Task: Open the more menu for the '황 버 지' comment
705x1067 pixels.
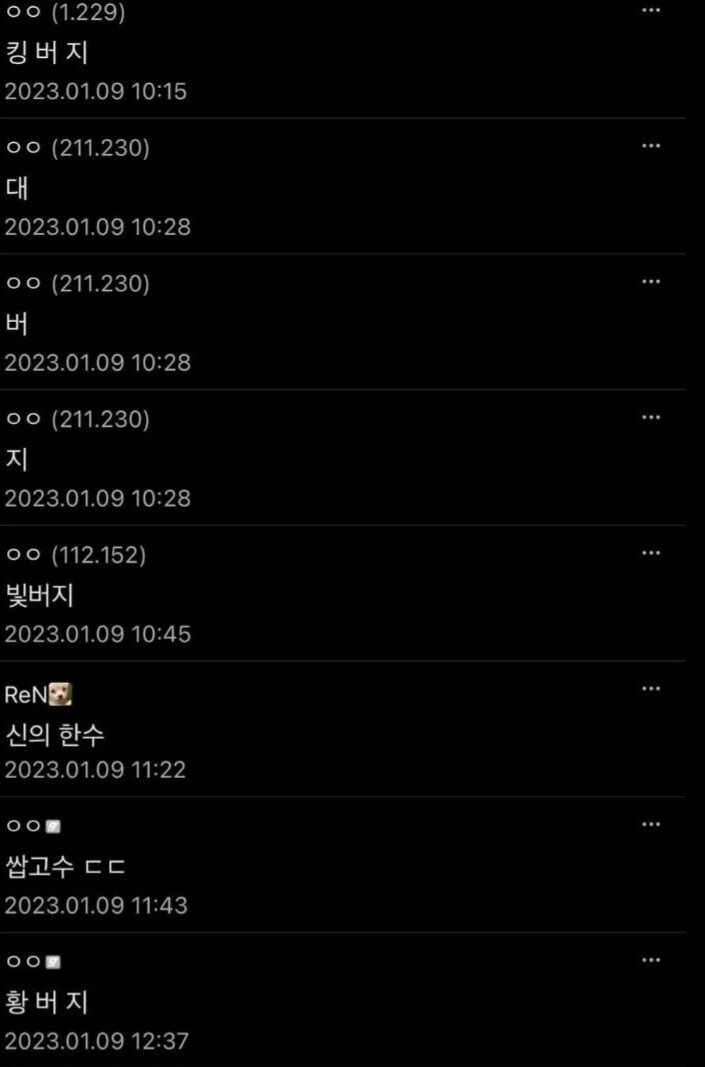Action: 651,960
